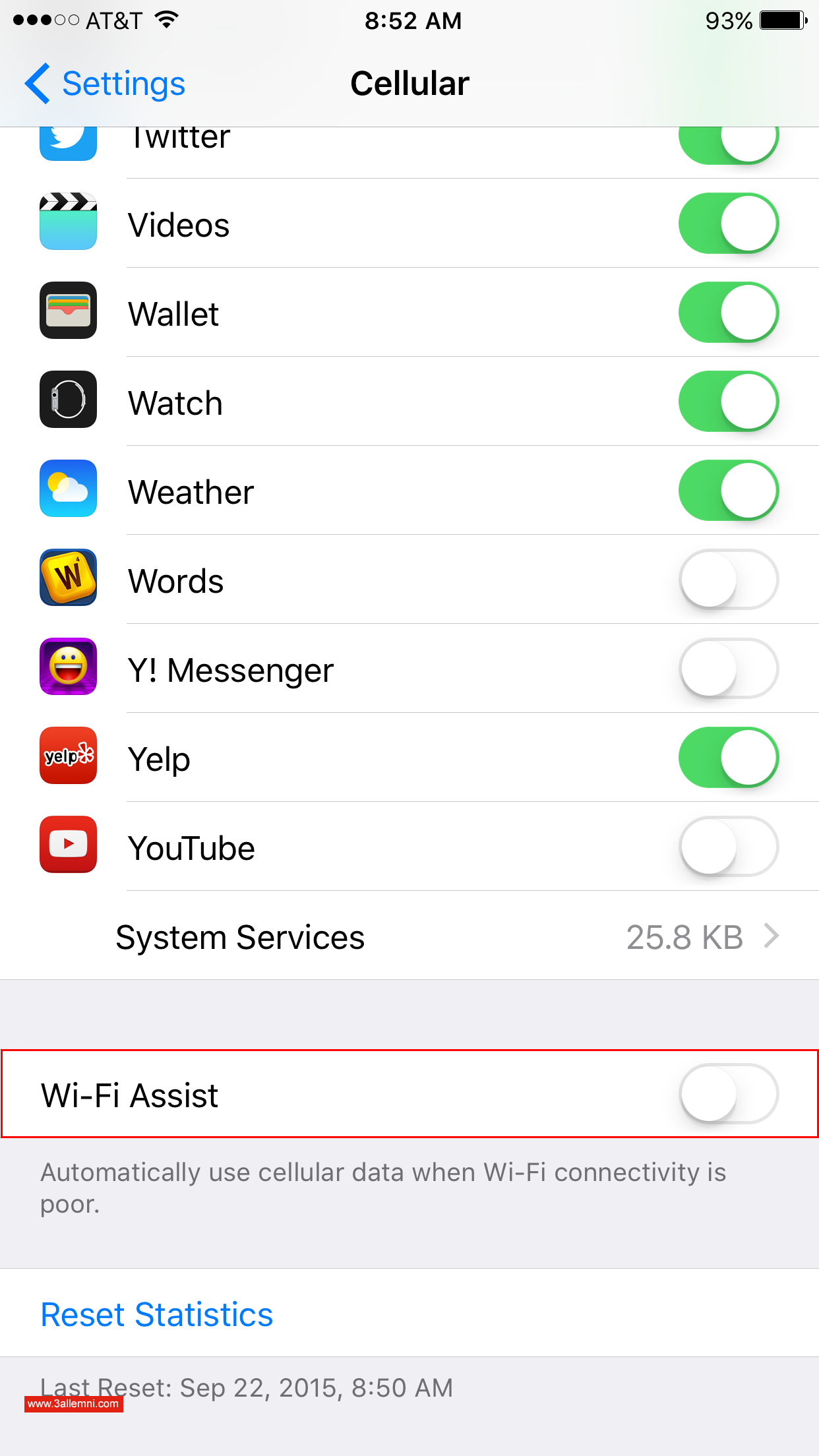Tap Reset Statistics
Screen dimensions: 819x1456
(157, 1314)
